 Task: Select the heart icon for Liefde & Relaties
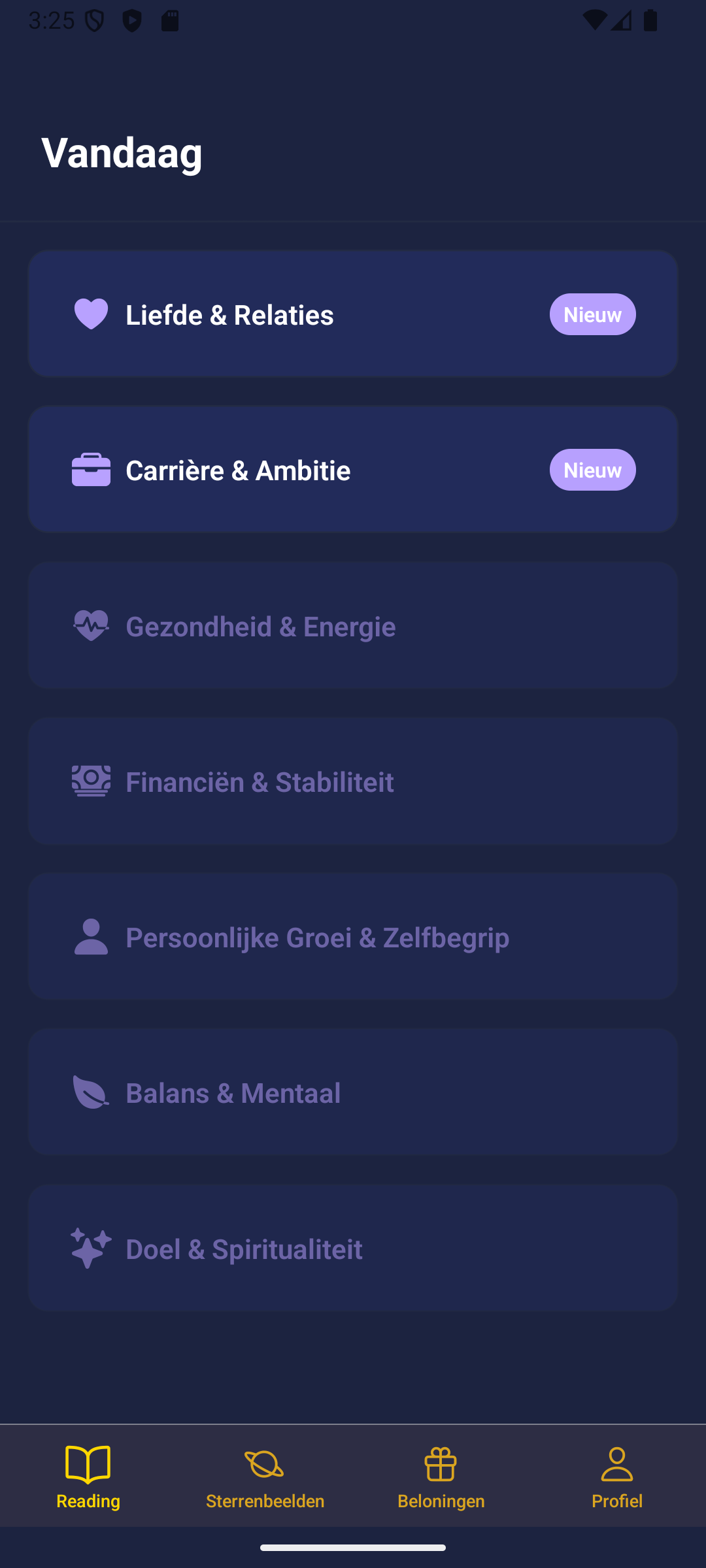[90, 314]
